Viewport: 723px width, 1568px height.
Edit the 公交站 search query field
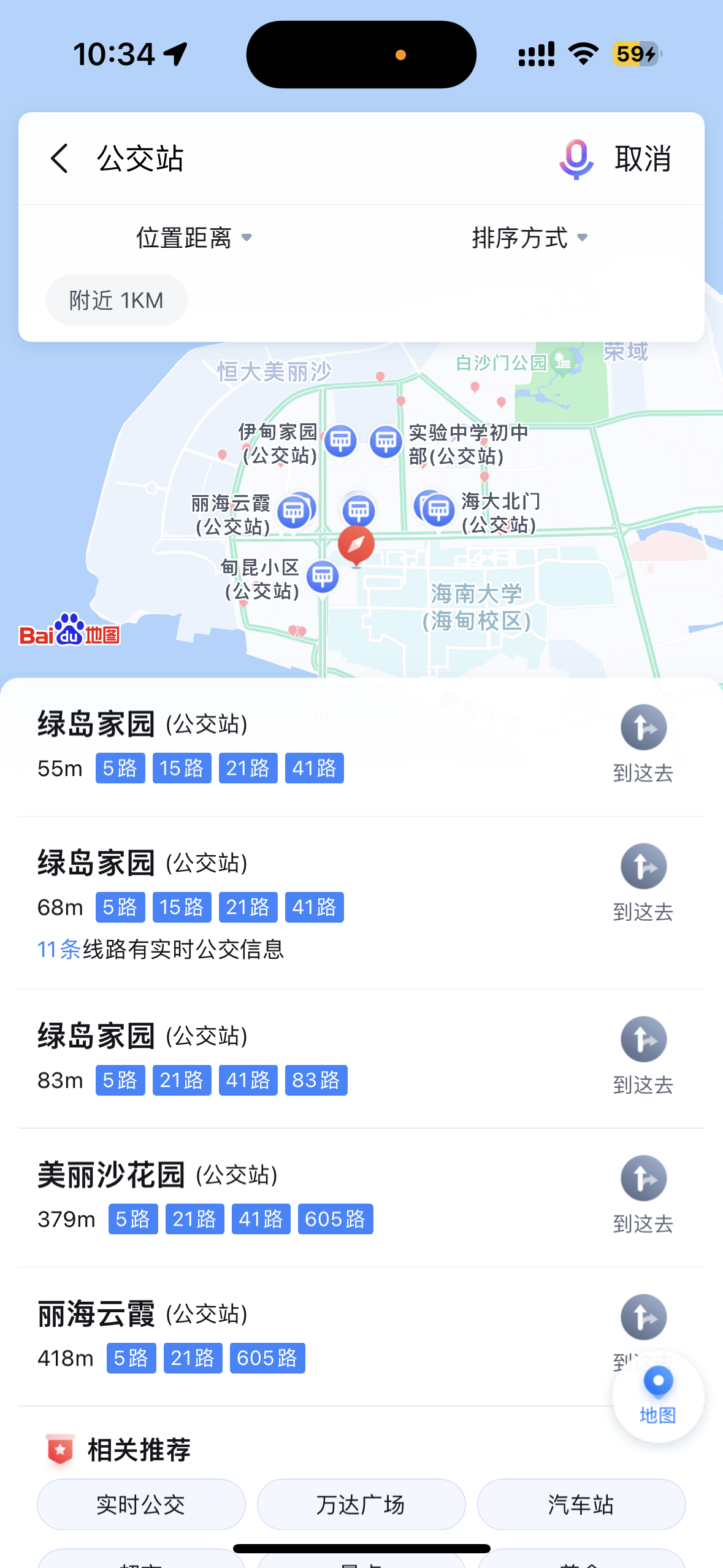[307, 159]
